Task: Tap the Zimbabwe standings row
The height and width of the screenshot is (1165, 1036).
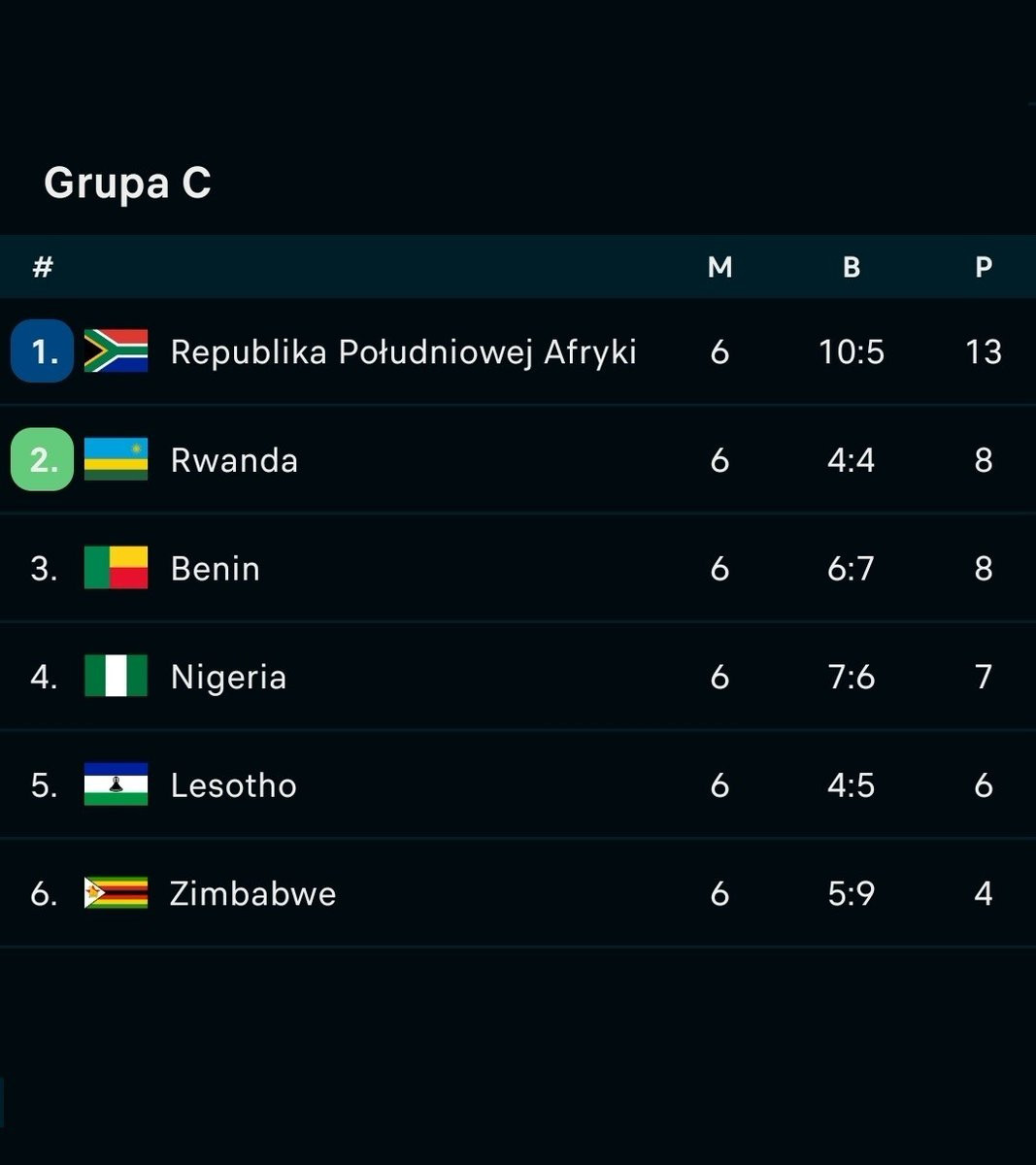Action: pos(518,893)
